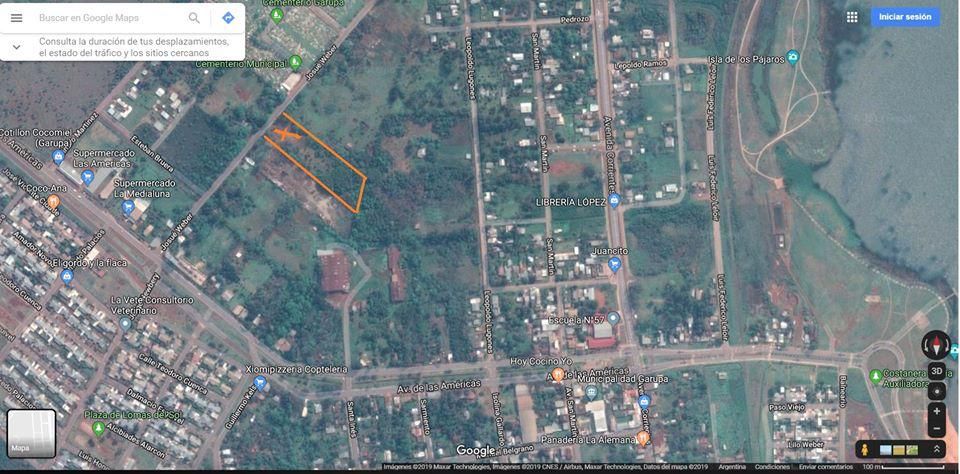This screenshot has width=960, height=474.
Task: Open the Supermercado La Medialuna marker
Action: coord(128,207)
